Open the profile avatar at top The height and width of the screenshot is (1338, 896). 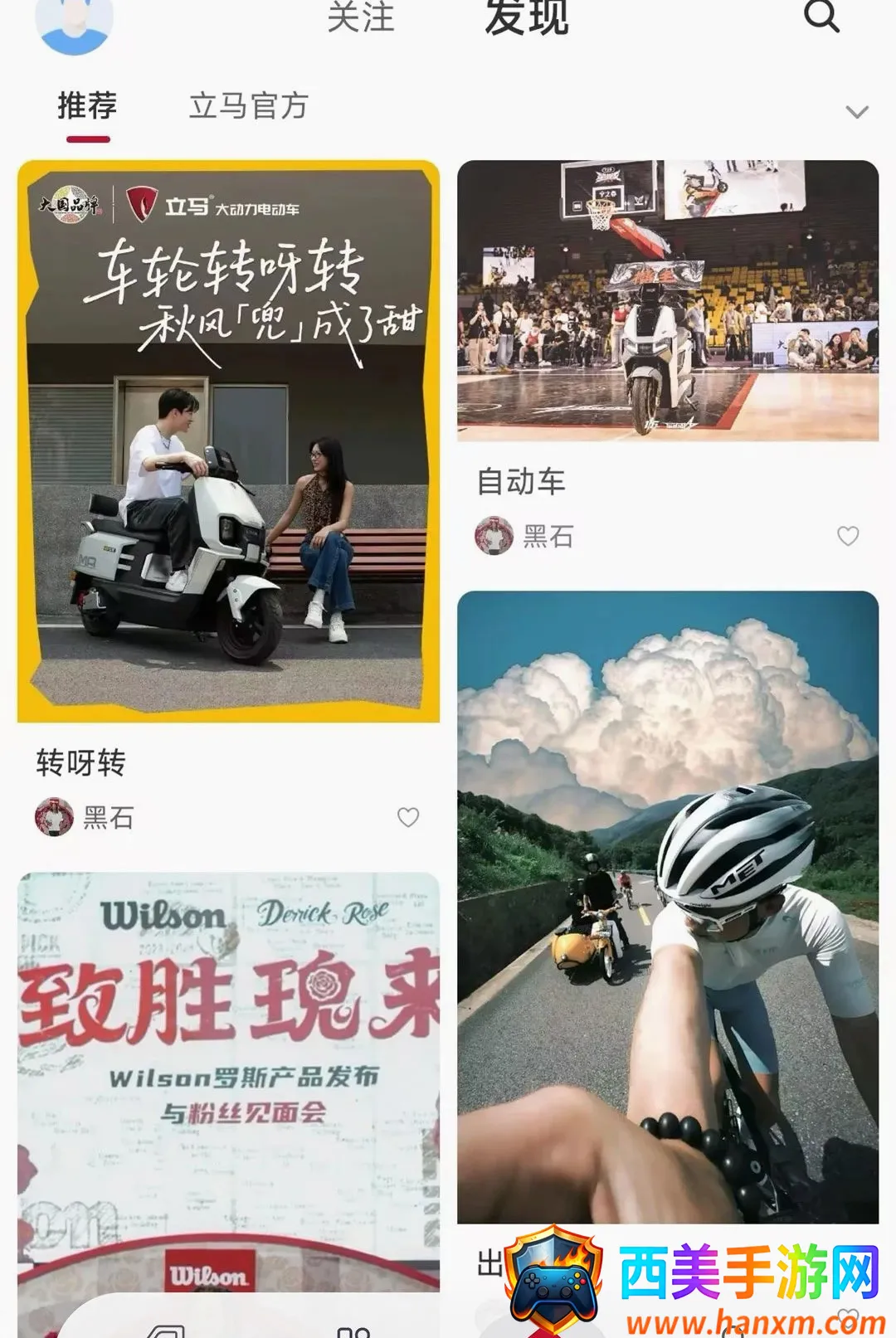point(74,22)
